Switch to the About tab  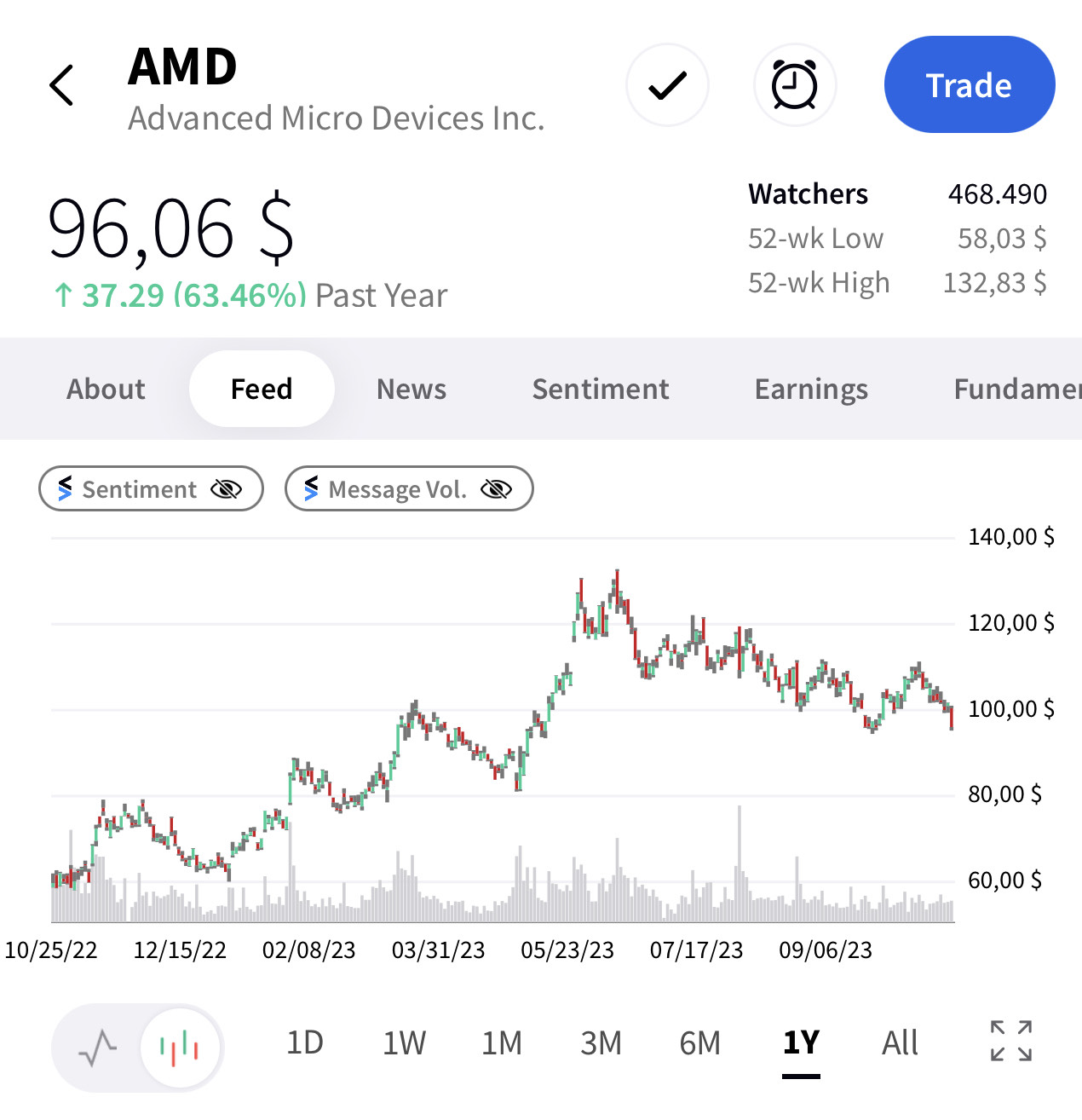pos(106,390)
